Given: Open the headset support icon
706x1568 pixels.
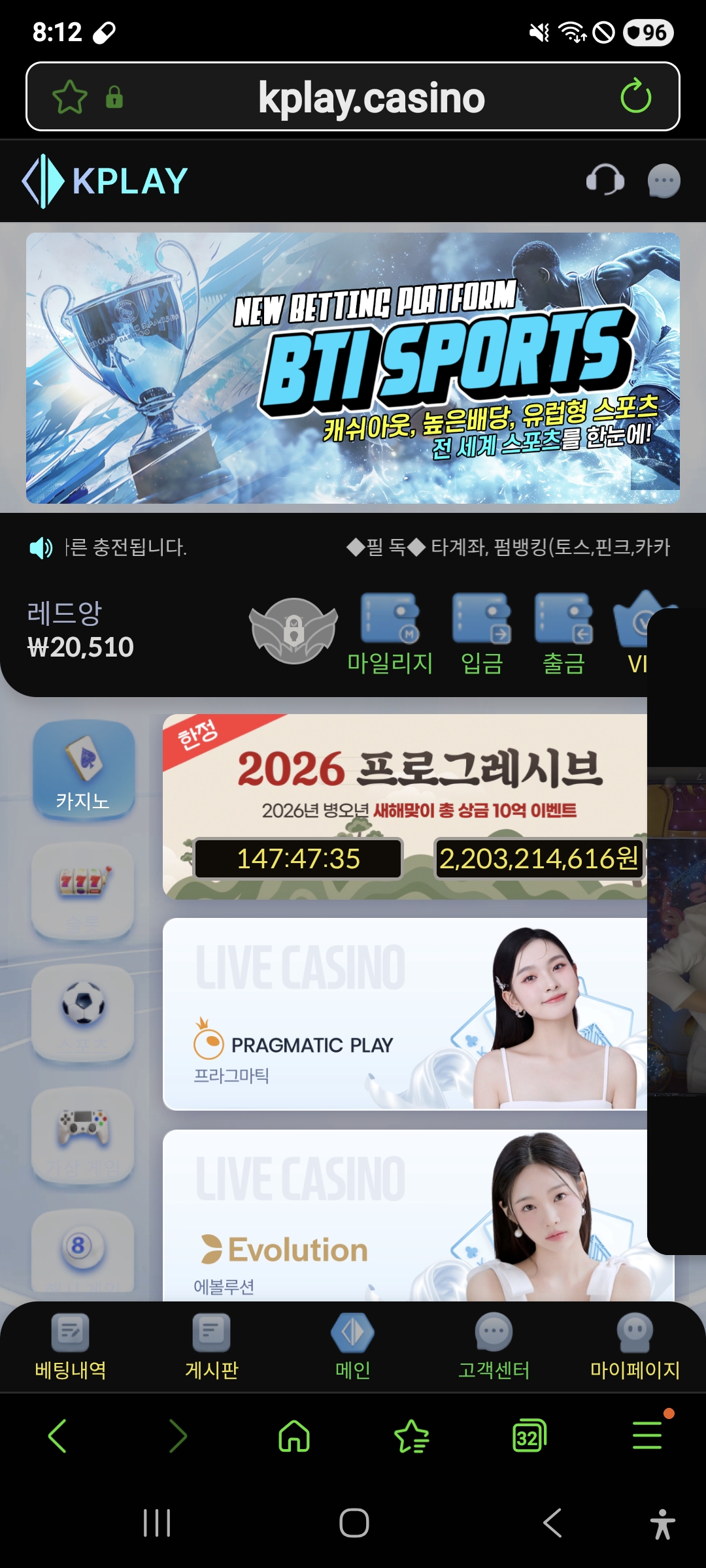Looking at the screenshot, I should pyautogui.click(x=605, y=180).
